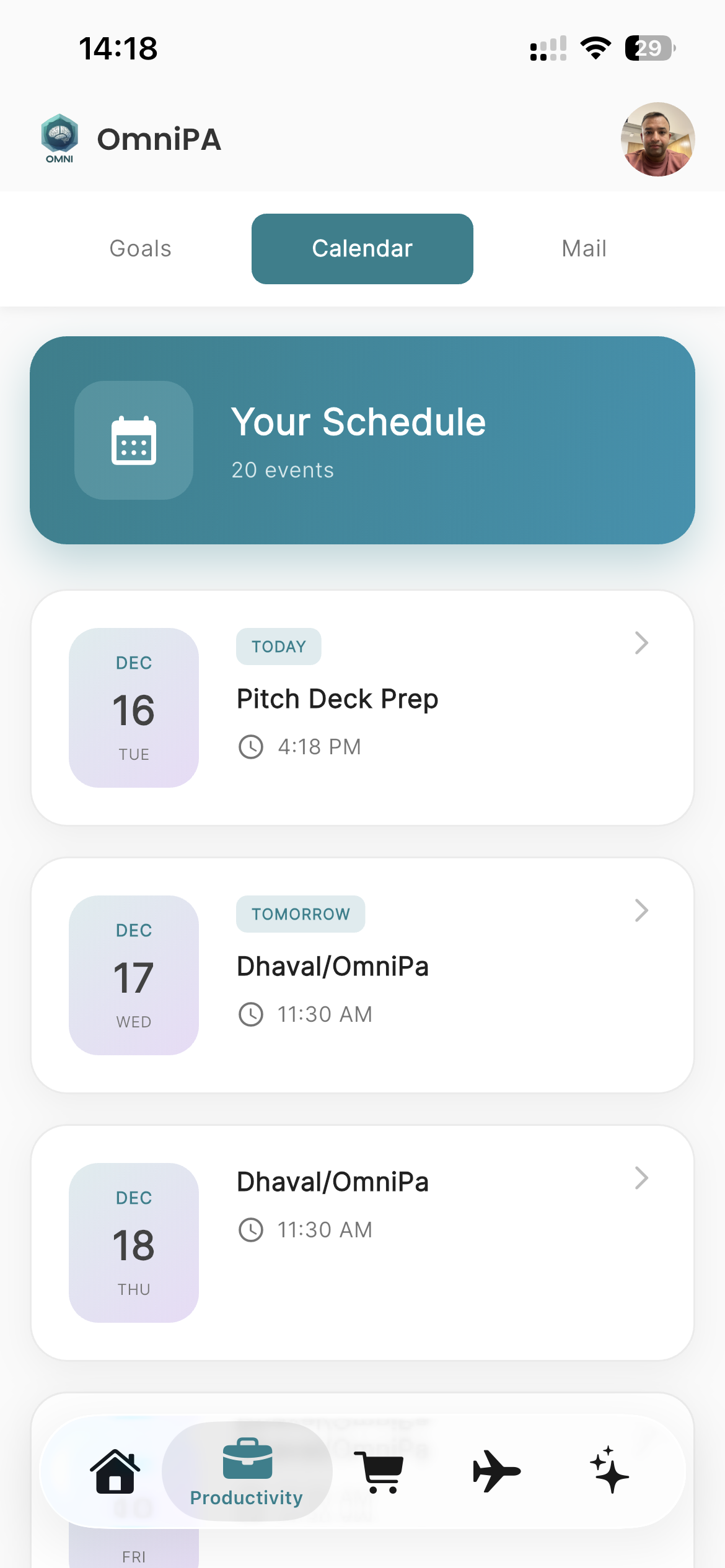This screenshot has height=1568, width=725.
Task: Open the shopping cart tab
Action: 379,1471
